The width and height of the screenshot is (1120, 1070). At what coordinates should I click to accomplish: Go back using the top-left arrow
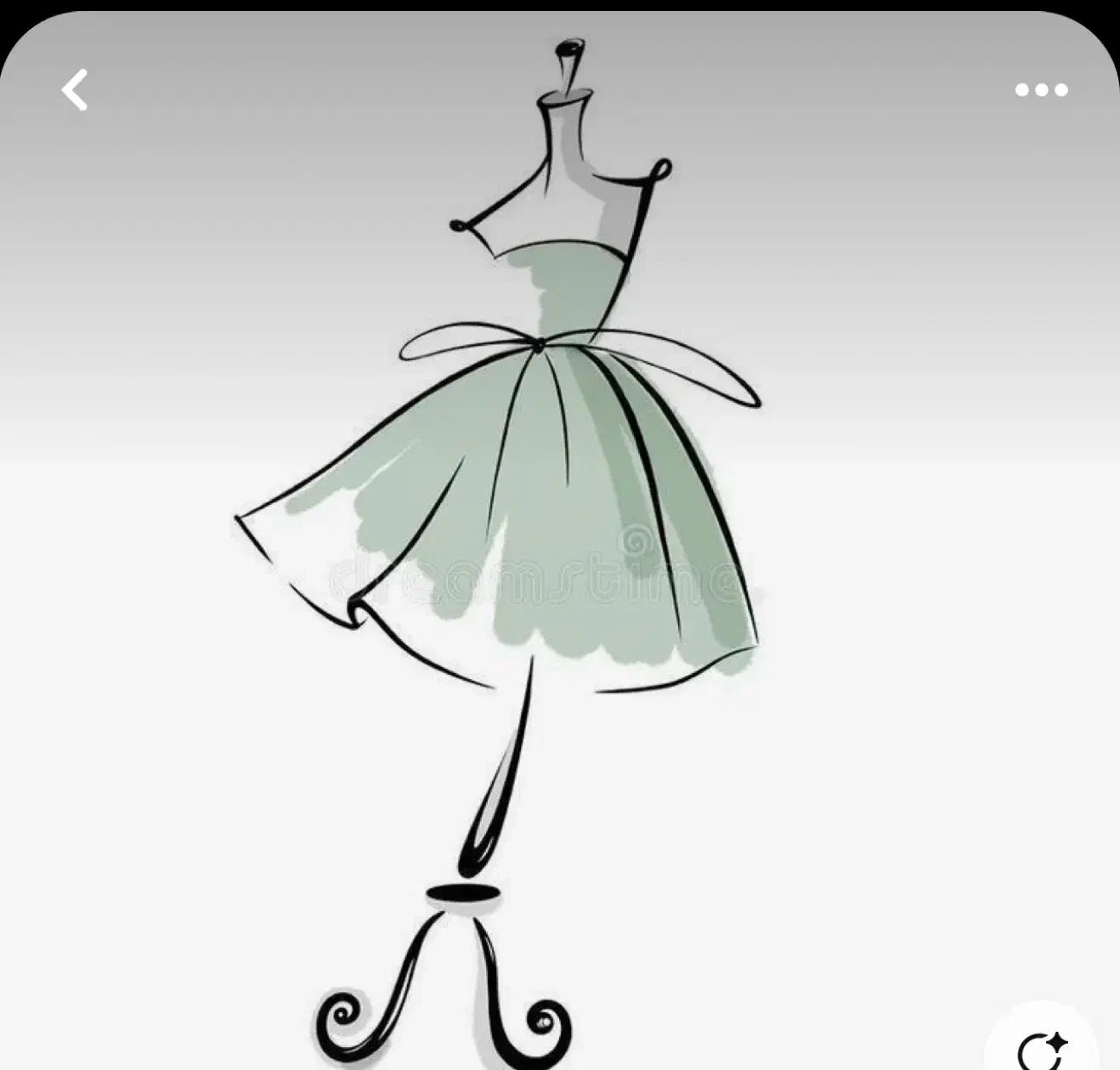pyautogui.click(x=75, y=90)
